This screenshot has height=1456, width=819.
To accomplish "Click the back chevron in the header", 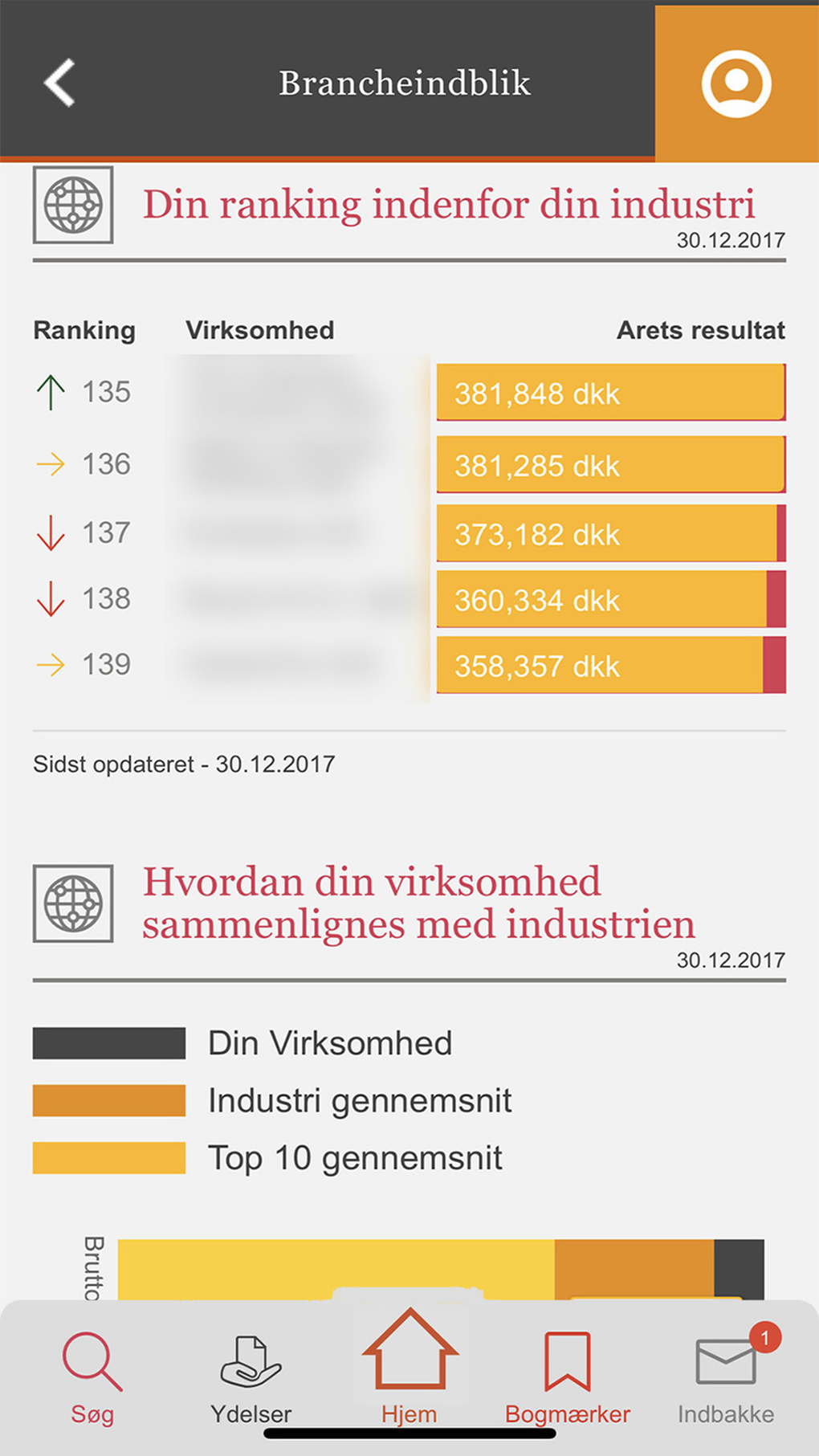I will point(58,81).
